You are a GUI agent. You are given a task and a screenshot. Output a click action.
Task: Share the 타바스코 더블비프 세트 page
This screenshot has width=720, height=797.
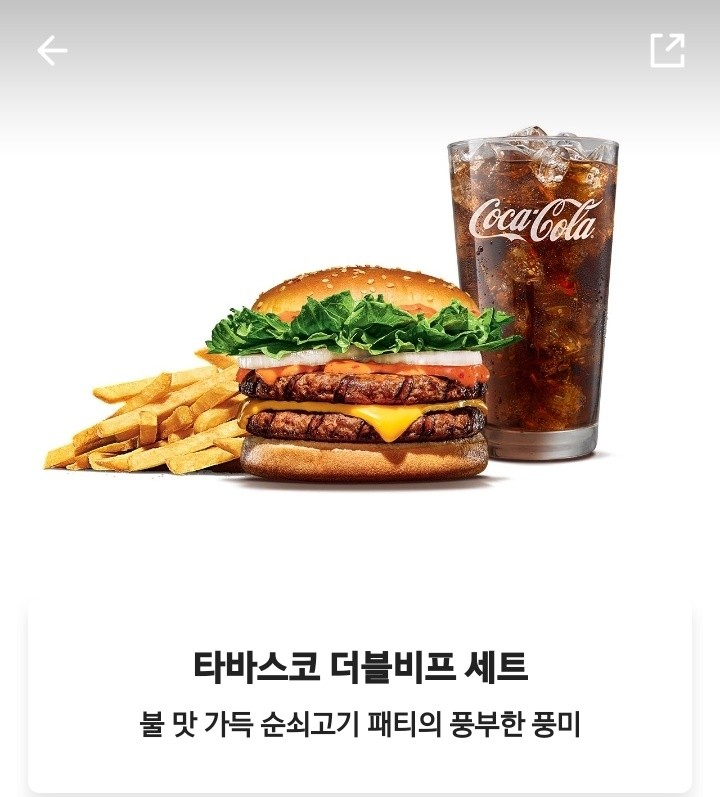[667, 50]
